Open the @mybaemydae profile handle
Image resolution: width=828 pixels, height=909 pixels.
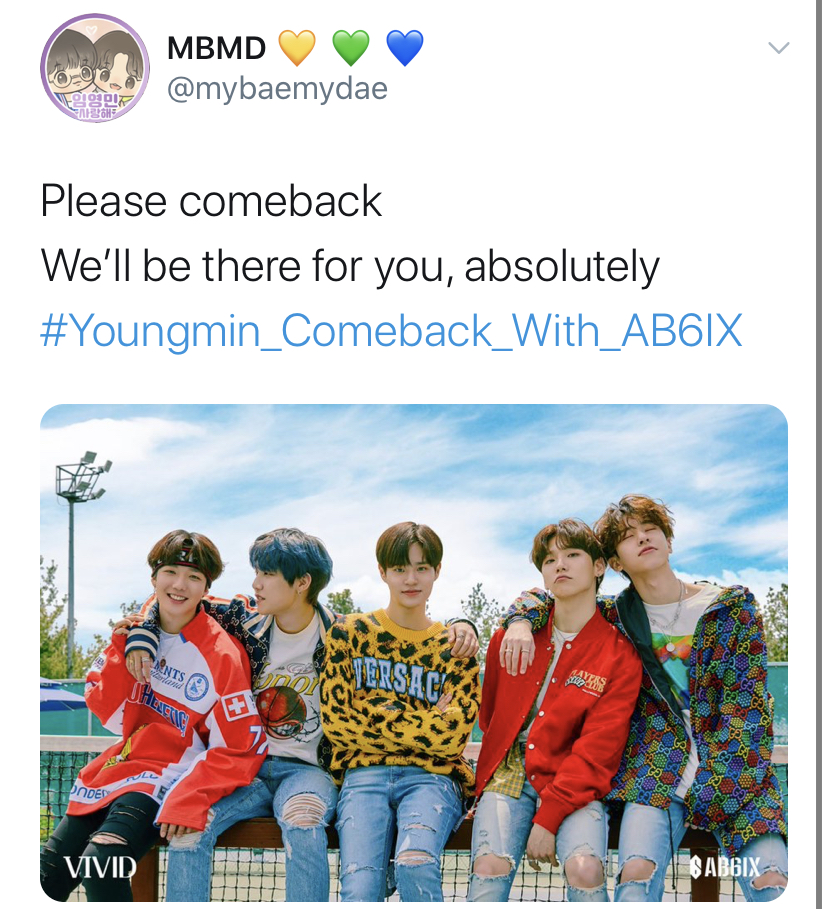[277, 89]
